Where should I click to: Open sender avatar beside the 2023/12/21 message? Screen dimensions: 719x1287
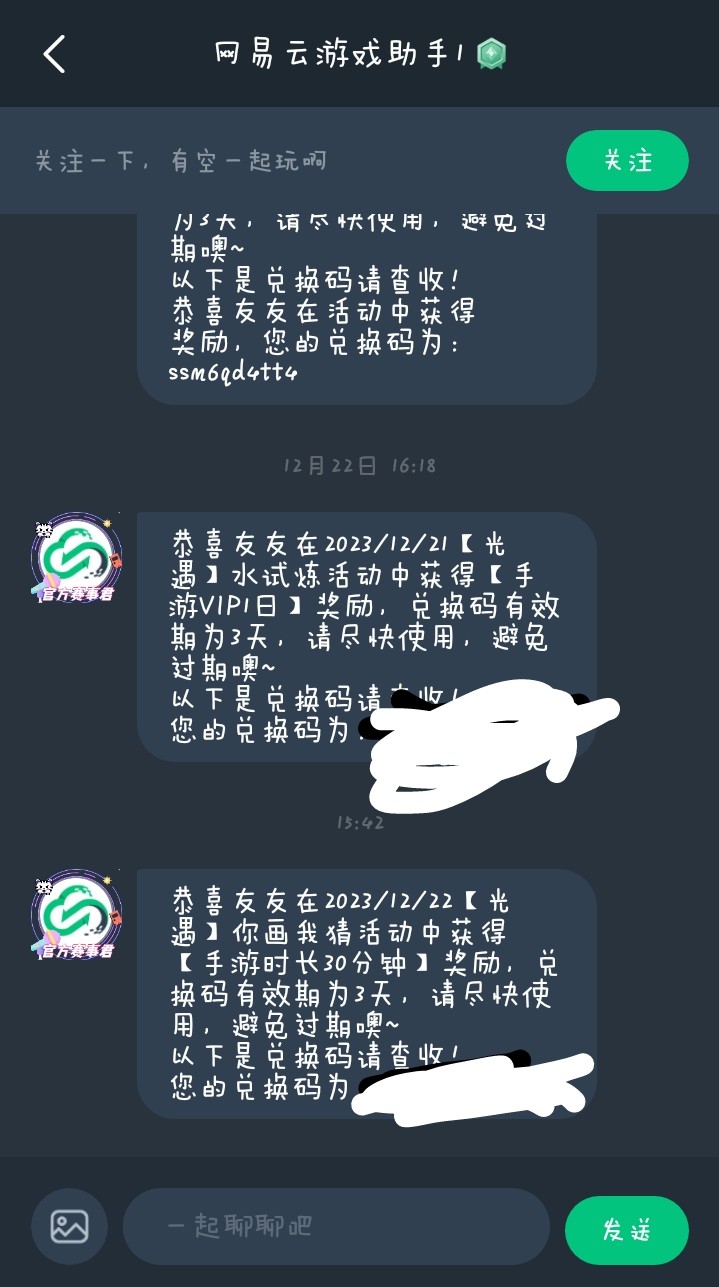[x=77, y=558]
